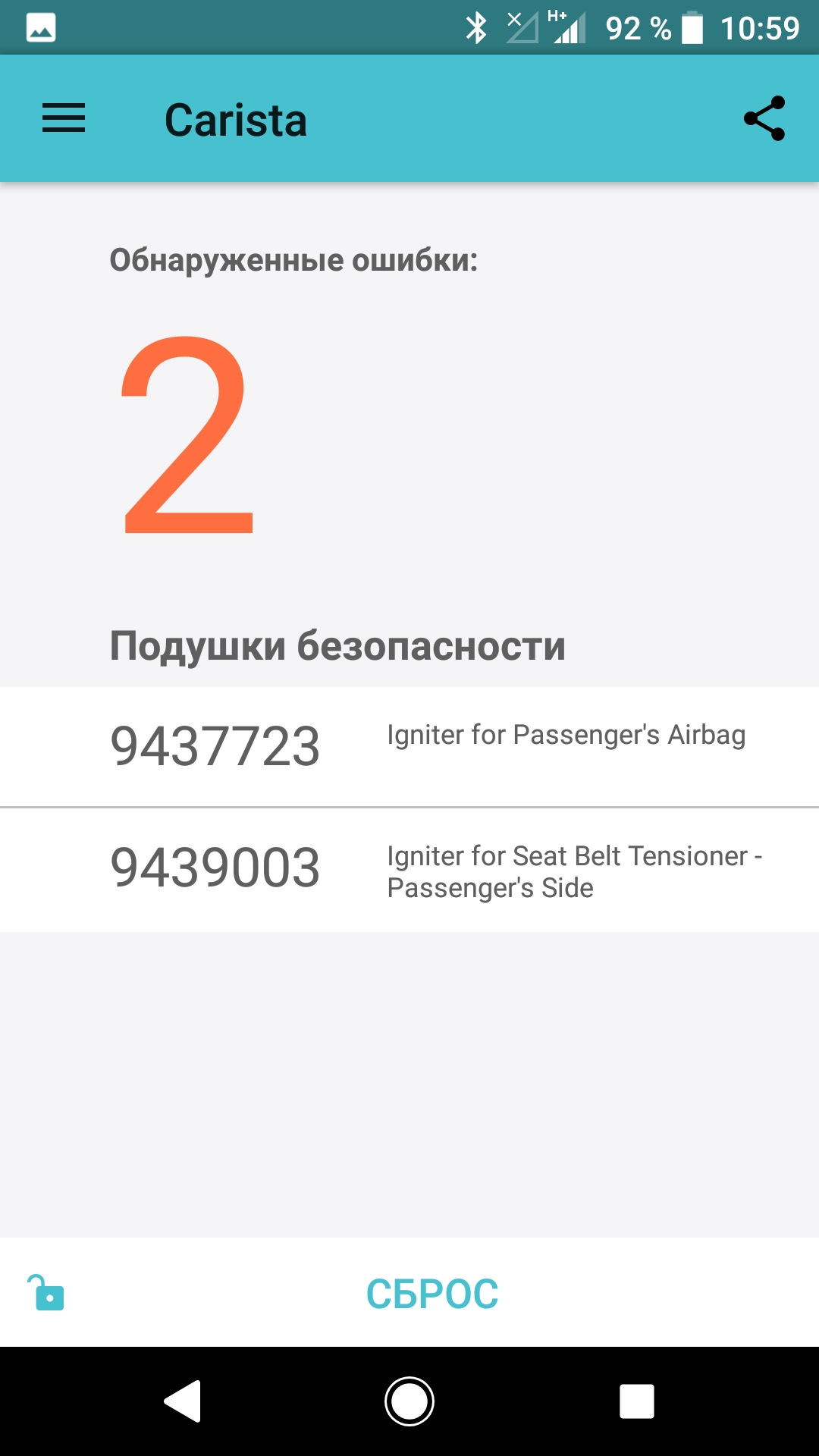Viewport: 819px width, 1456px height.
Task: Share the detected fault codes
Action: [764, 119]
